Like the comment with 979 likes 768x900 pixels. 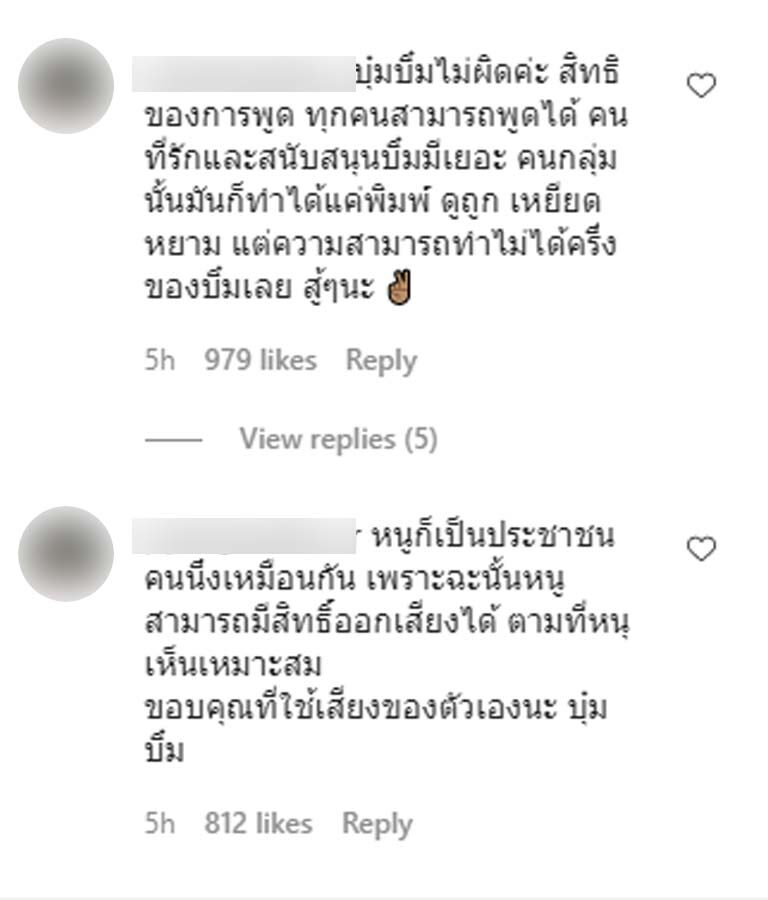tap(702, 87)
